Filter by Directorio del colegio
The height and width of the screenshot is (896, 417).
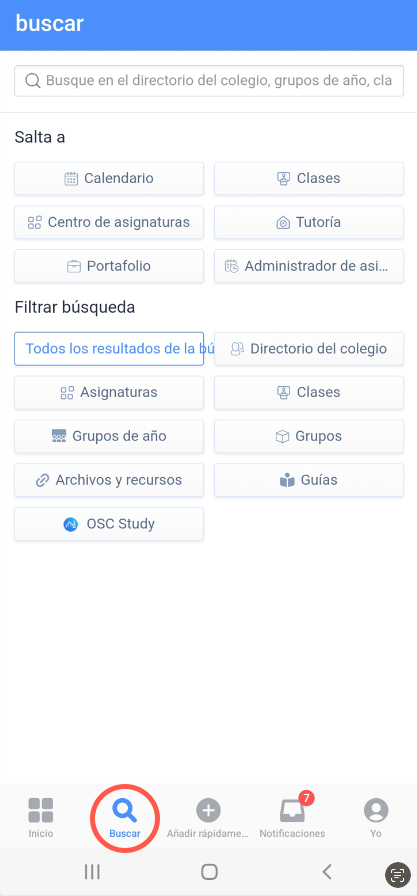click(309, 349)
